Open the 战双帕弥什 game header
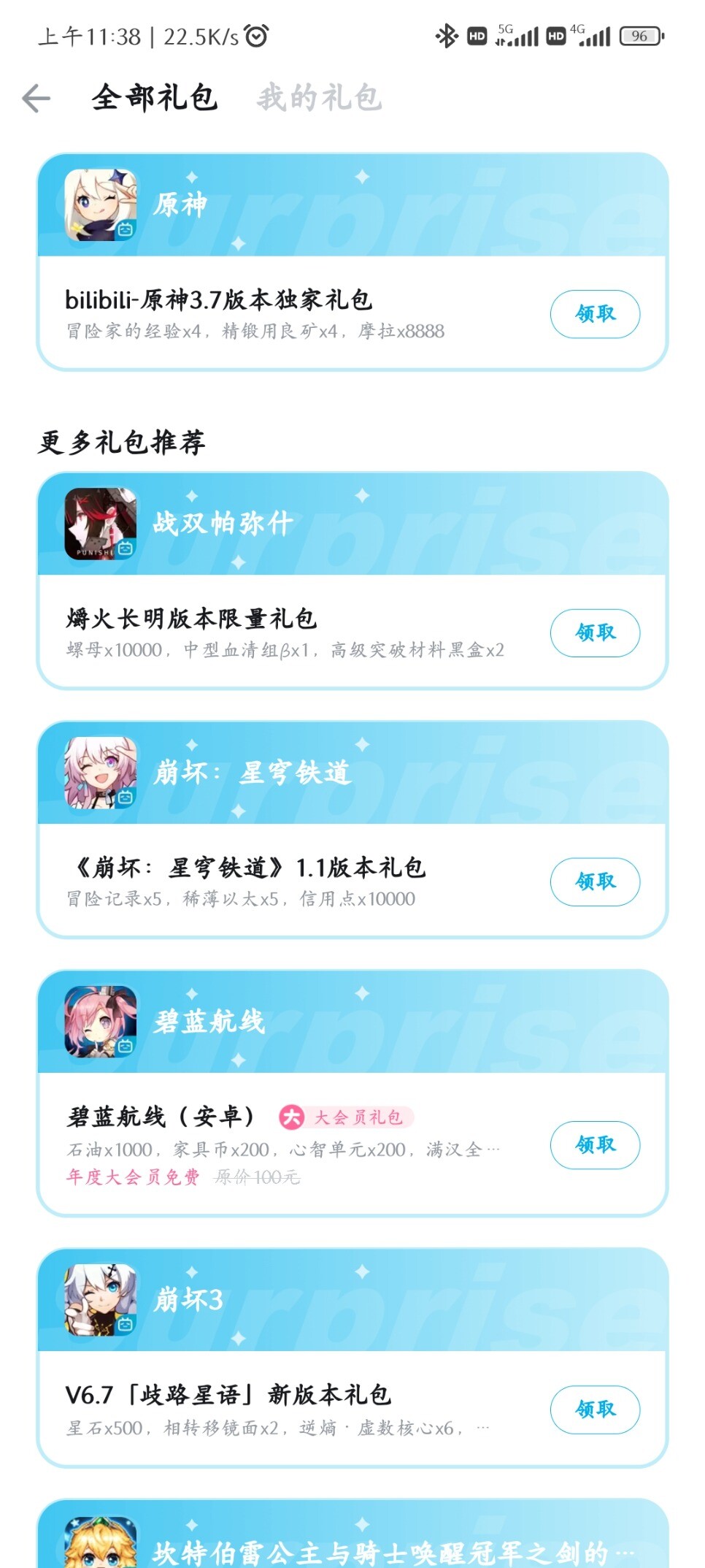 click(x=352, y=524)
